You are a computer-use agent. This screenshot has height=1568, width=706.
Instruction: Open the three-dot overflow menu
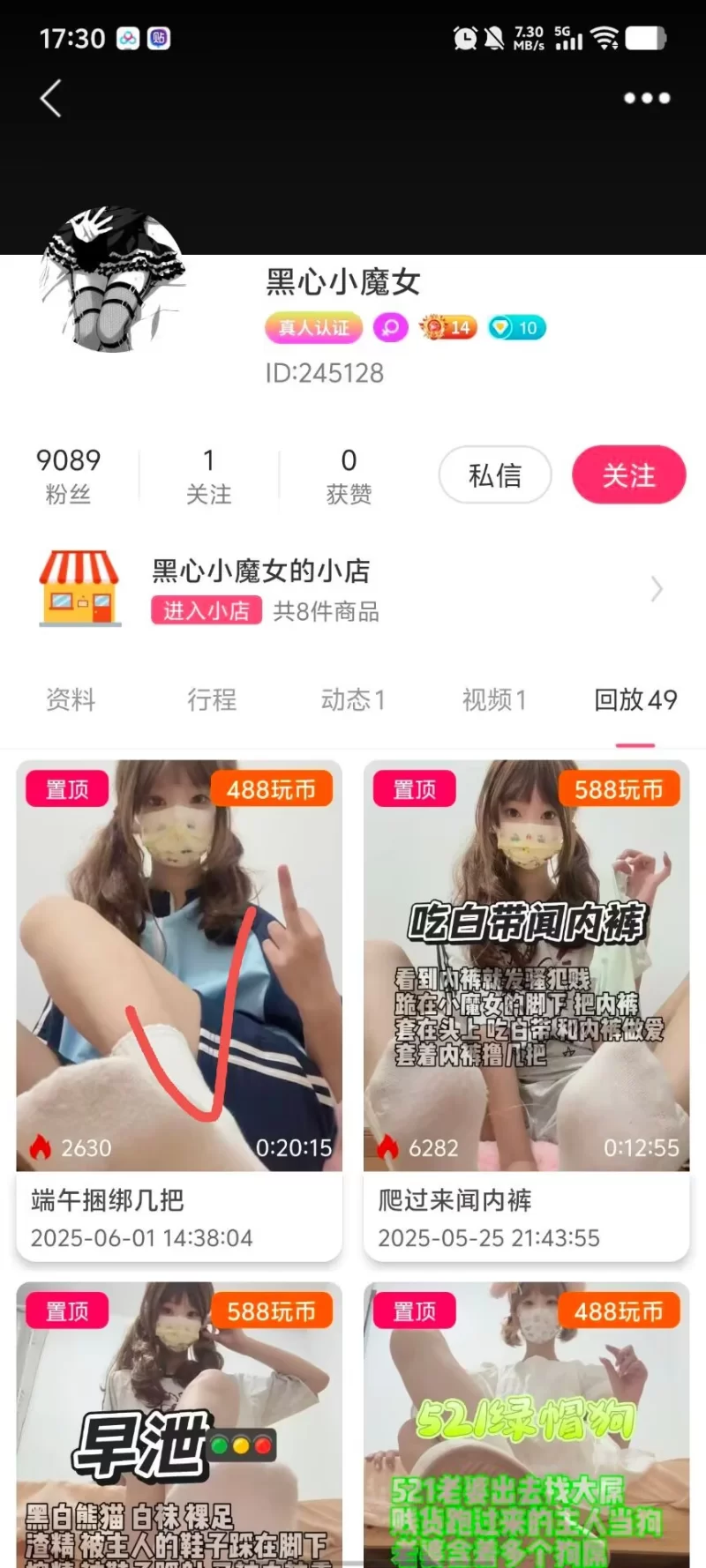coord(647,98)
